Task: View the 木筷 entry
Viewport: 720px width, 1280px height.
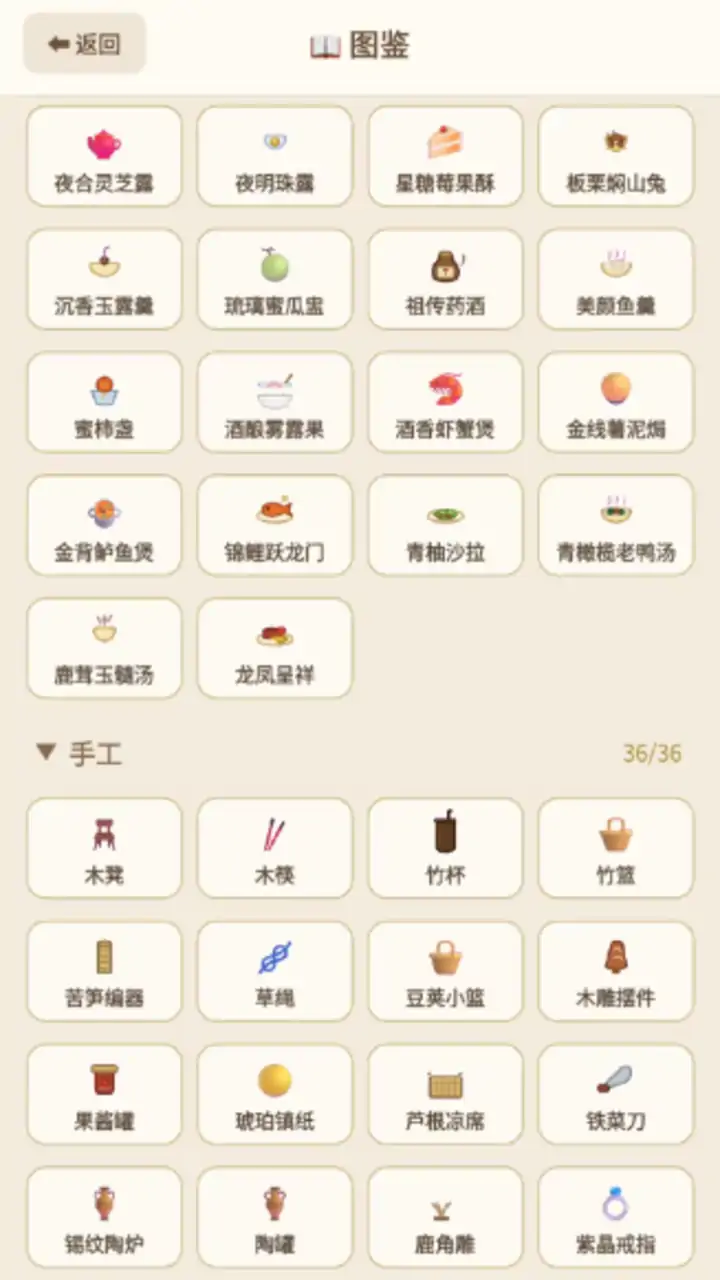Action: coord(275,848)
